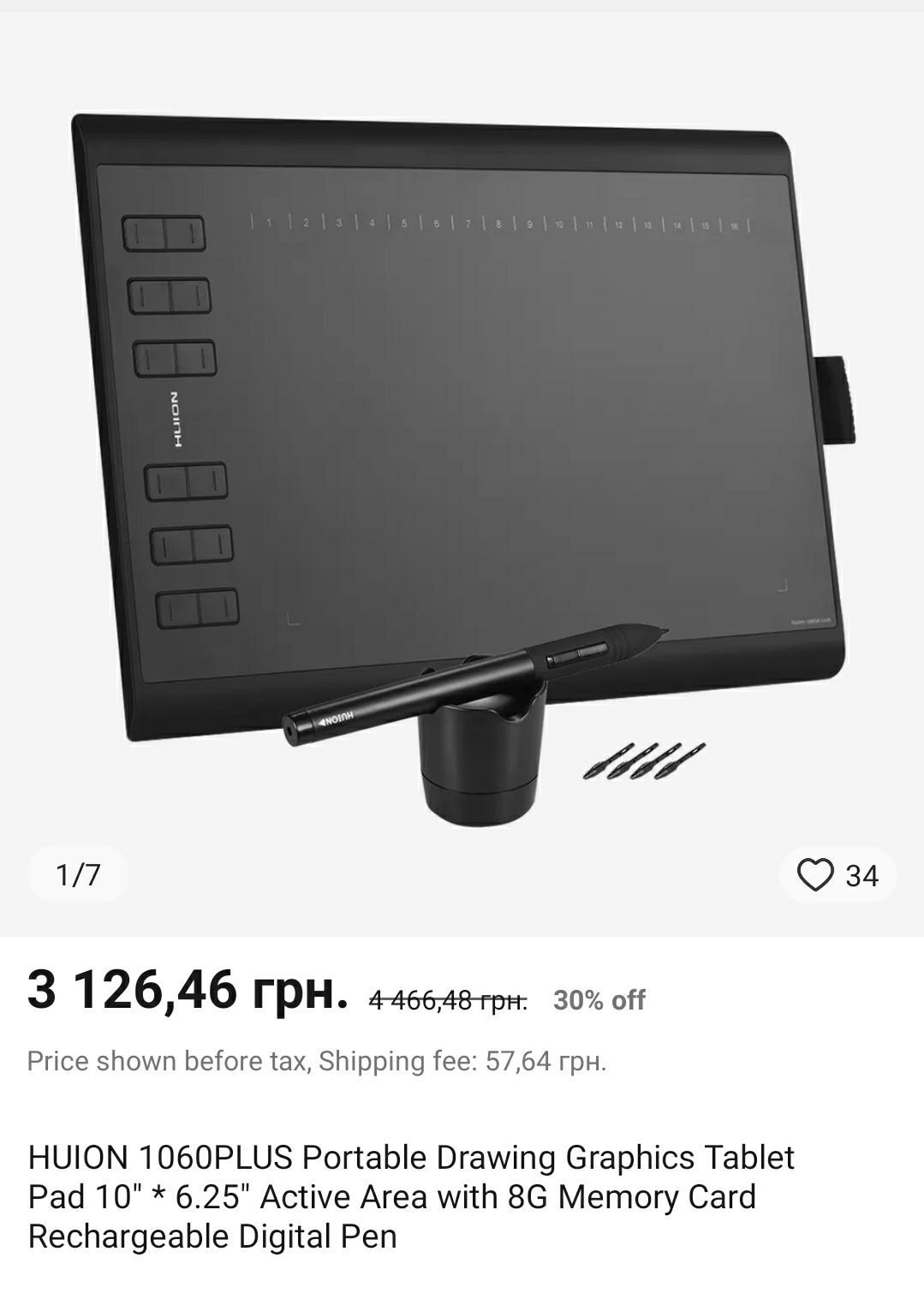Add product to favorites with heart icon
This screenshot has width=924, height=1299.
click(x=815, y=875)
